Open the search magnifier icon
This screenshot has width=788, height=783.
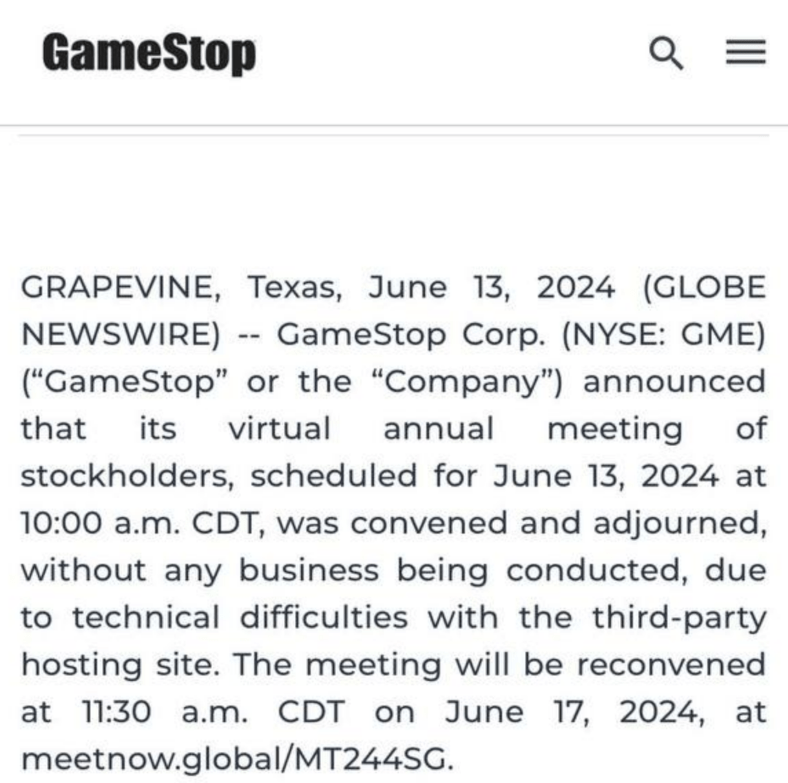tap(667, 54)
